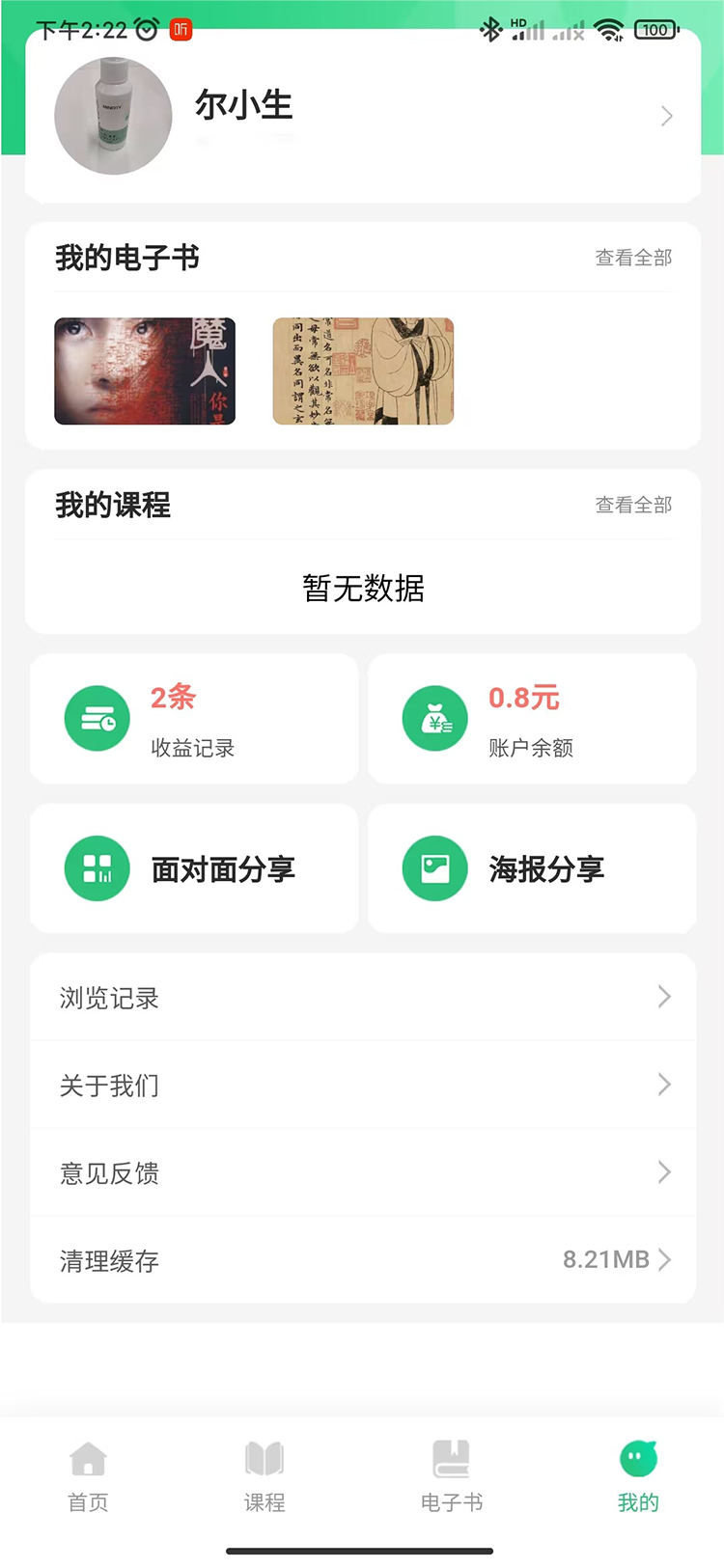Expand the profile via the arrow next to 尔小生
Viewport: 724px width, 1568px height.
666,116
